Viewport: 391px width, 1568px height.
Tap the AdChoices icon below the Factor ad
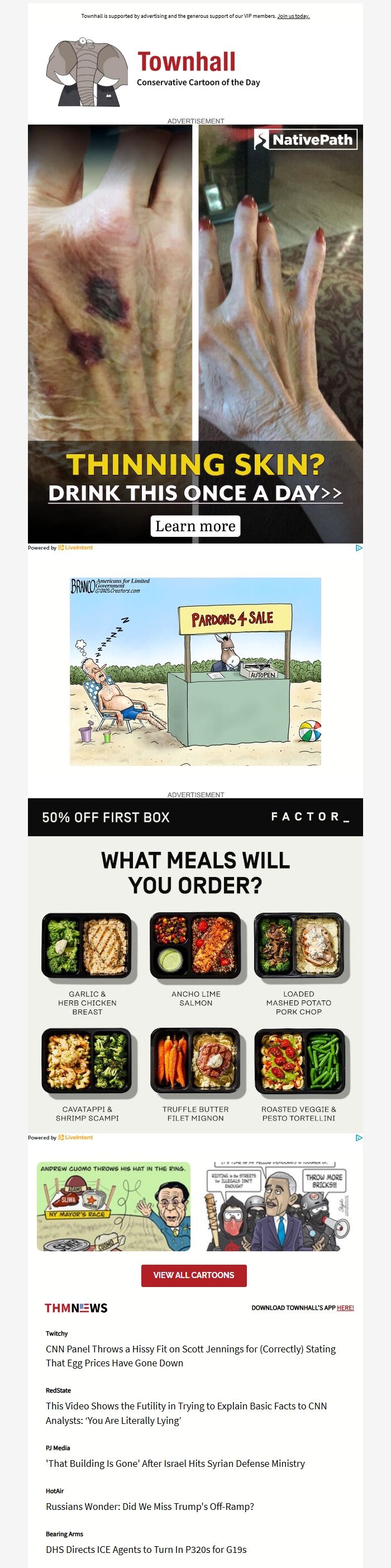click(x=359, y=1138)
